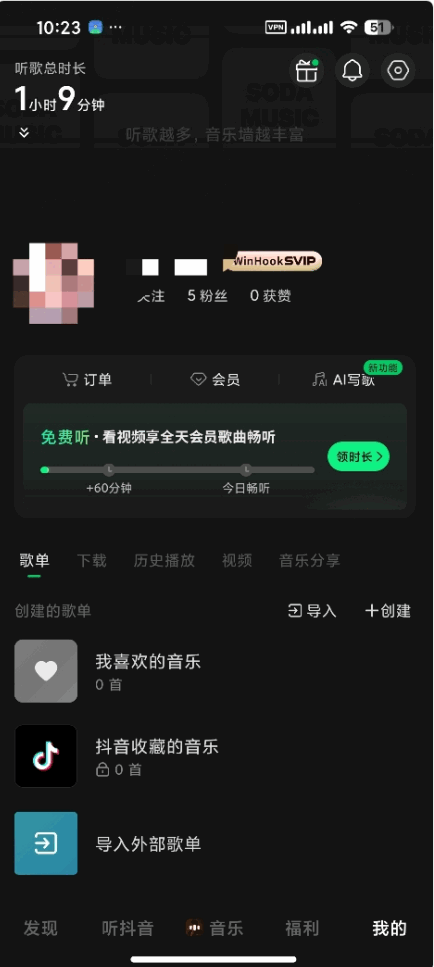Tap the green 领时长 button
Screen dimensions: 434x967
[x=358, y=457]
